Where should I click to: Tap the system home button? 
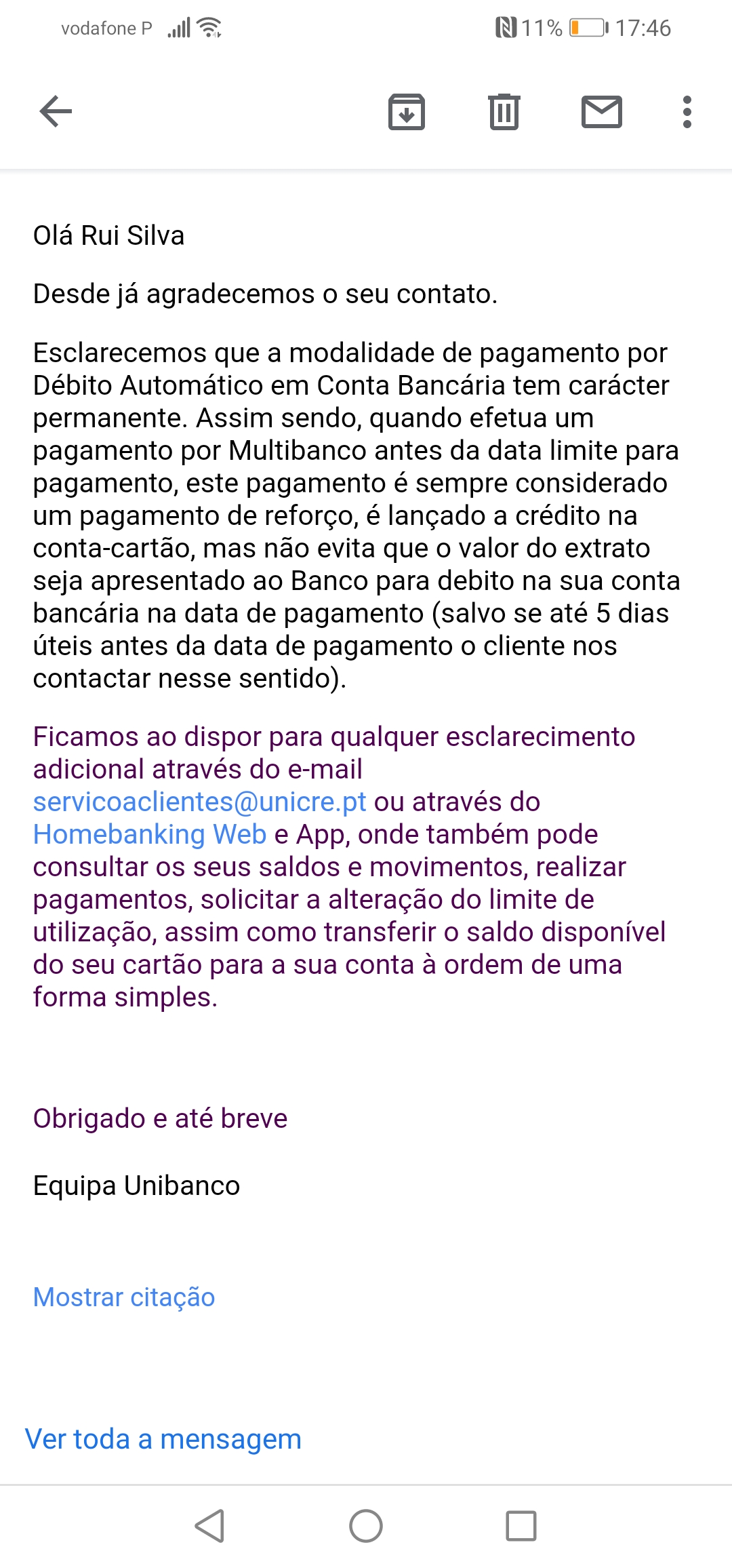pyautogui.click(x=366, y=1526)
